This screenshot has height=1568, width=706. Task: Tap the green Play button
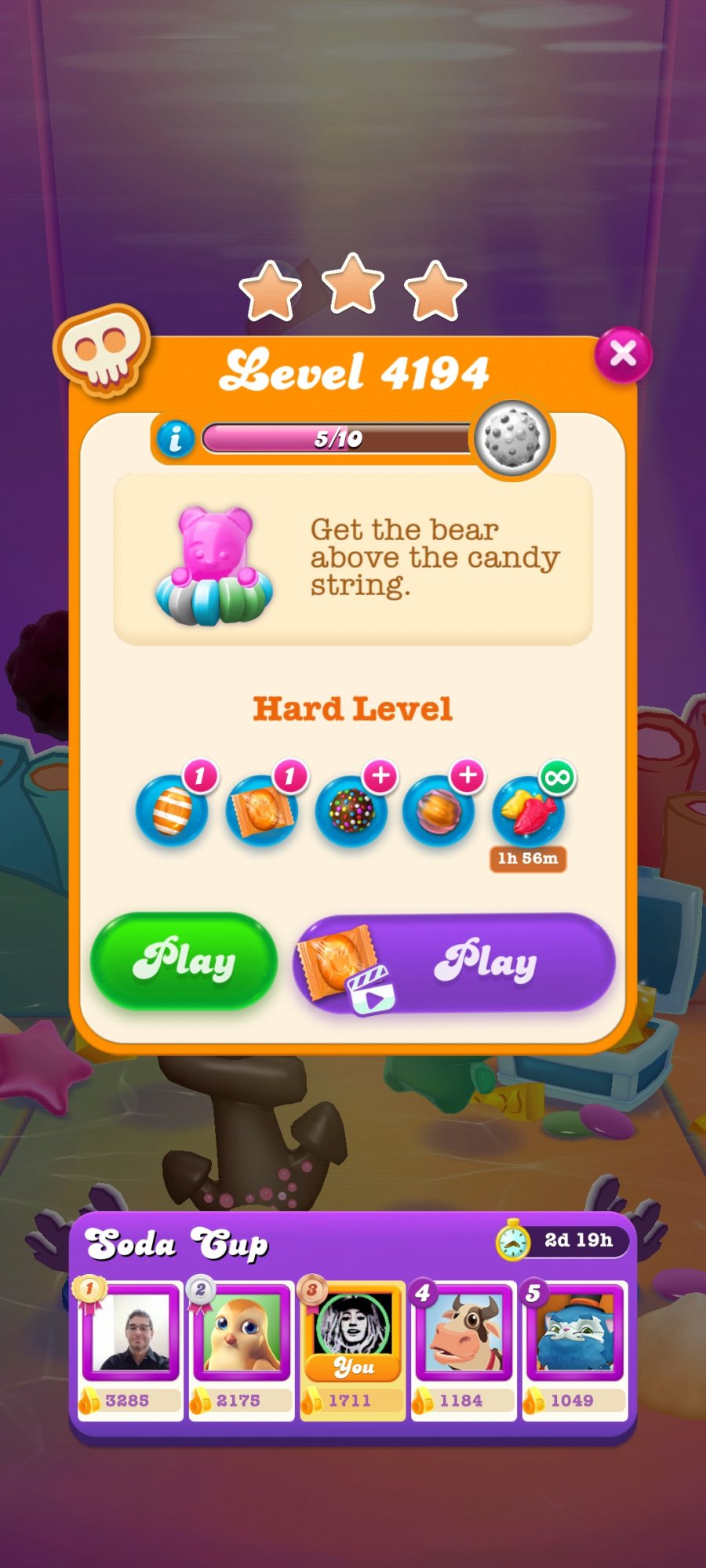(x=184, y=961)
